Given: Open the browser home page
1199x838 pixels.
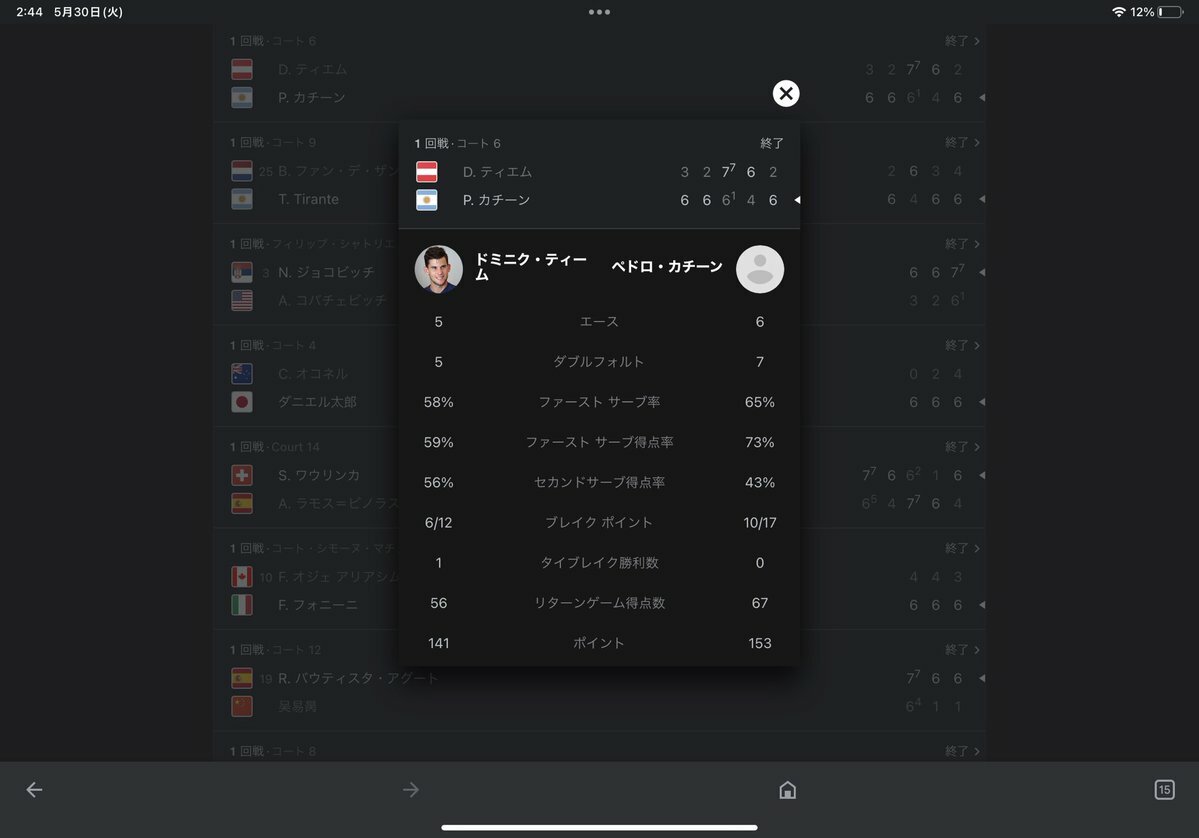Looking at the screenshot, I should click(x=787, y=790).
